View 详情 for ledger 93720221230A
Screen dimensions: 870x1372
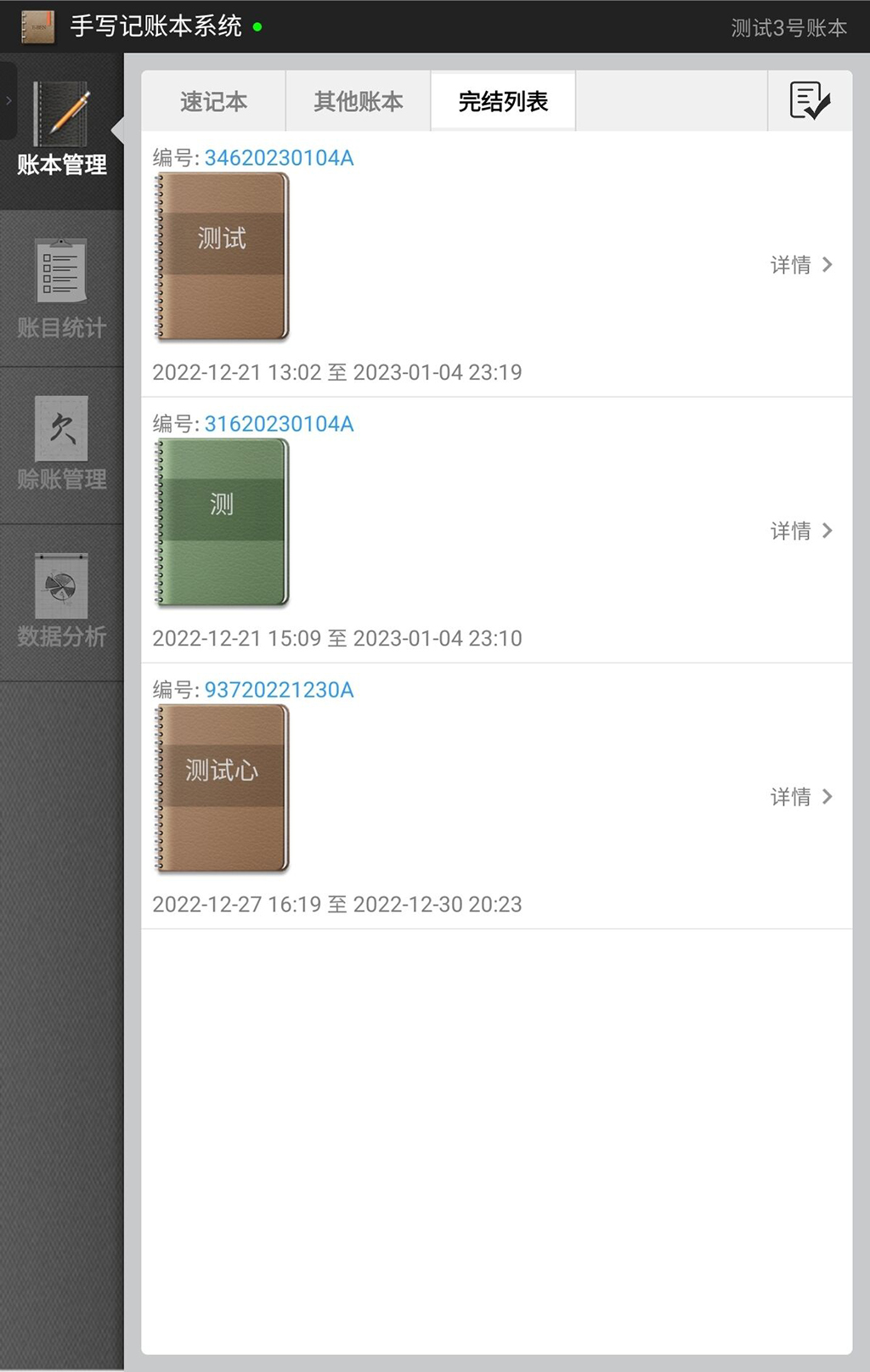(800, 797)
